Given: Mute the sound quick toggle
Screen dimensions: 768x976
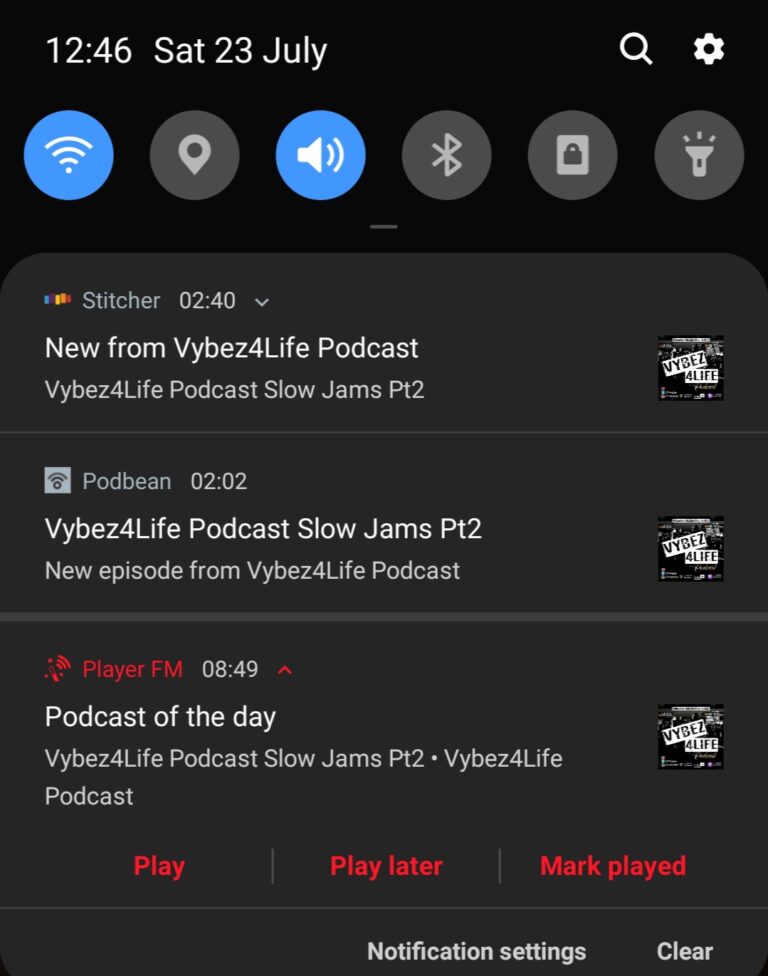Looking at the screenshot, I should coord(321,155).
